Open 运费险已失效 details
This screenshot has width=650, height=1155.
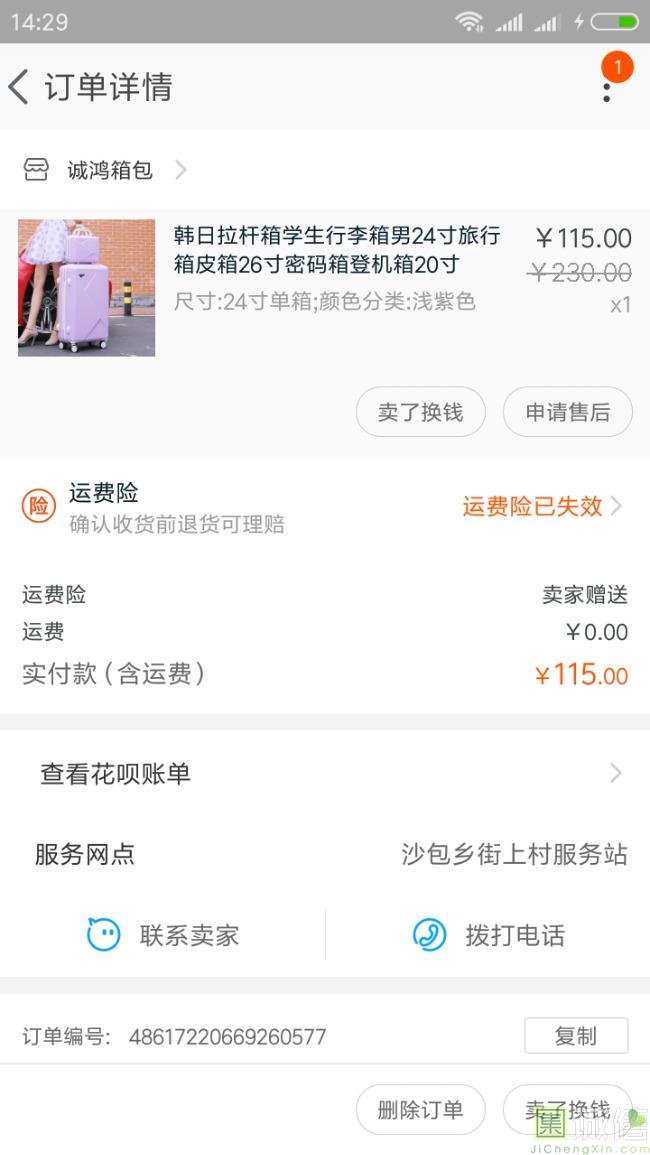coord(541,506)
